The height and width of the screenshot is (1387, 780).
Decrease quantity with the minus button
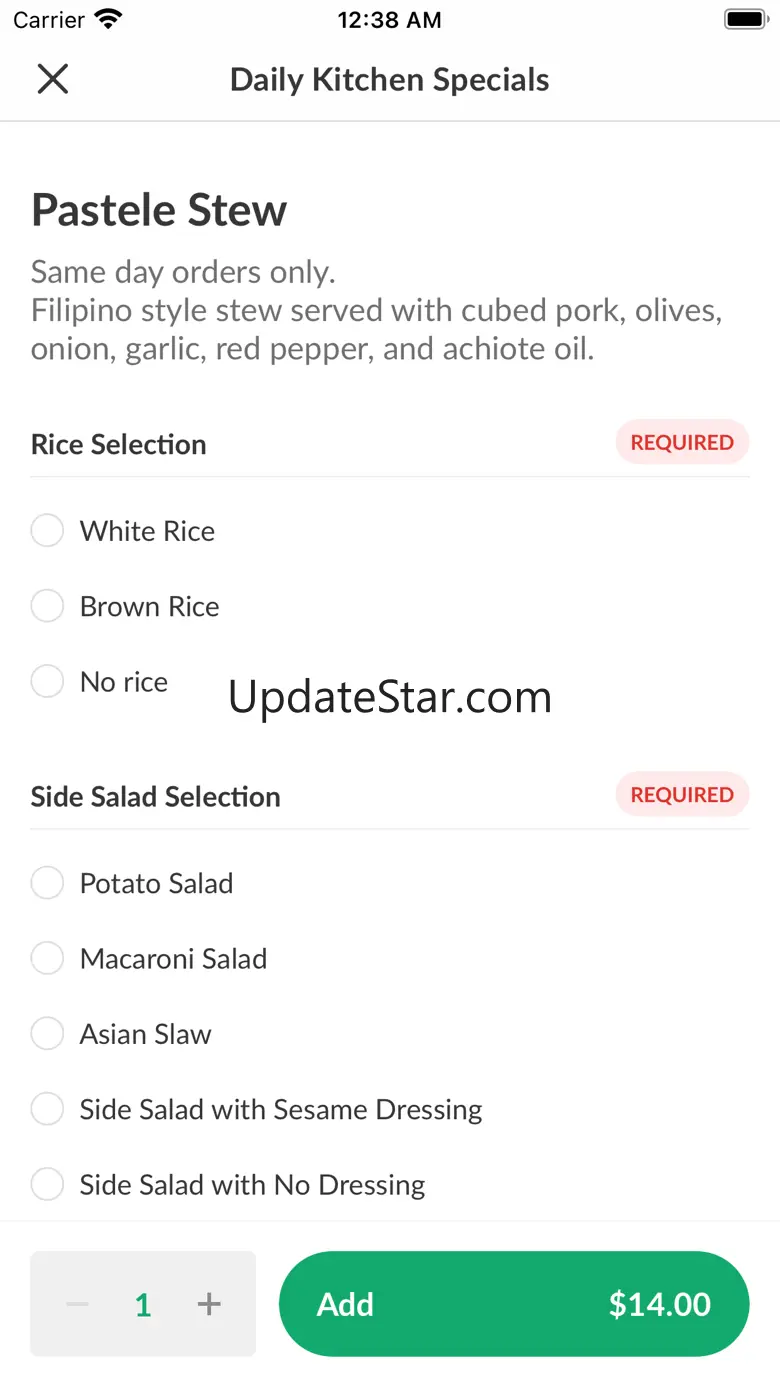tap(77, 1304)
